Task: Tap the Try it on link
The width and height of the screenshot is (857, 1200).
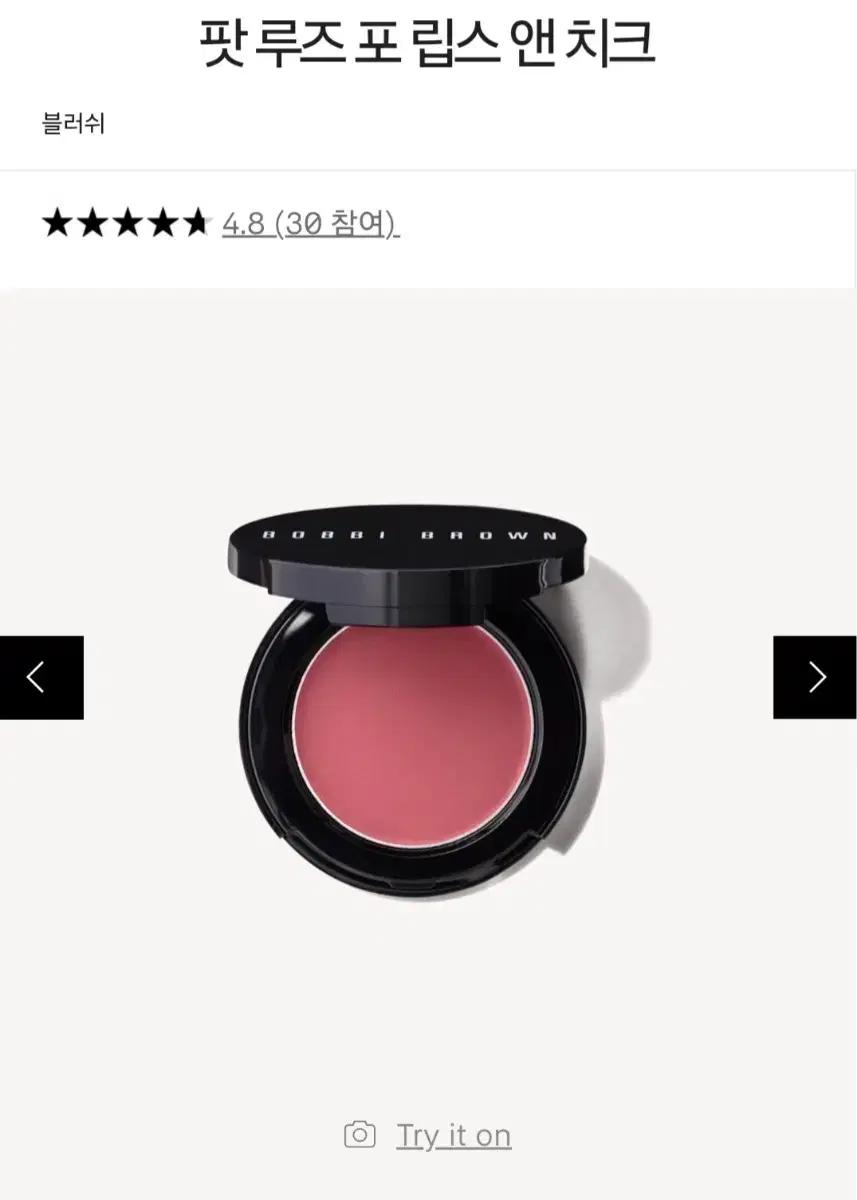Action: click(x=453, y=1135)
